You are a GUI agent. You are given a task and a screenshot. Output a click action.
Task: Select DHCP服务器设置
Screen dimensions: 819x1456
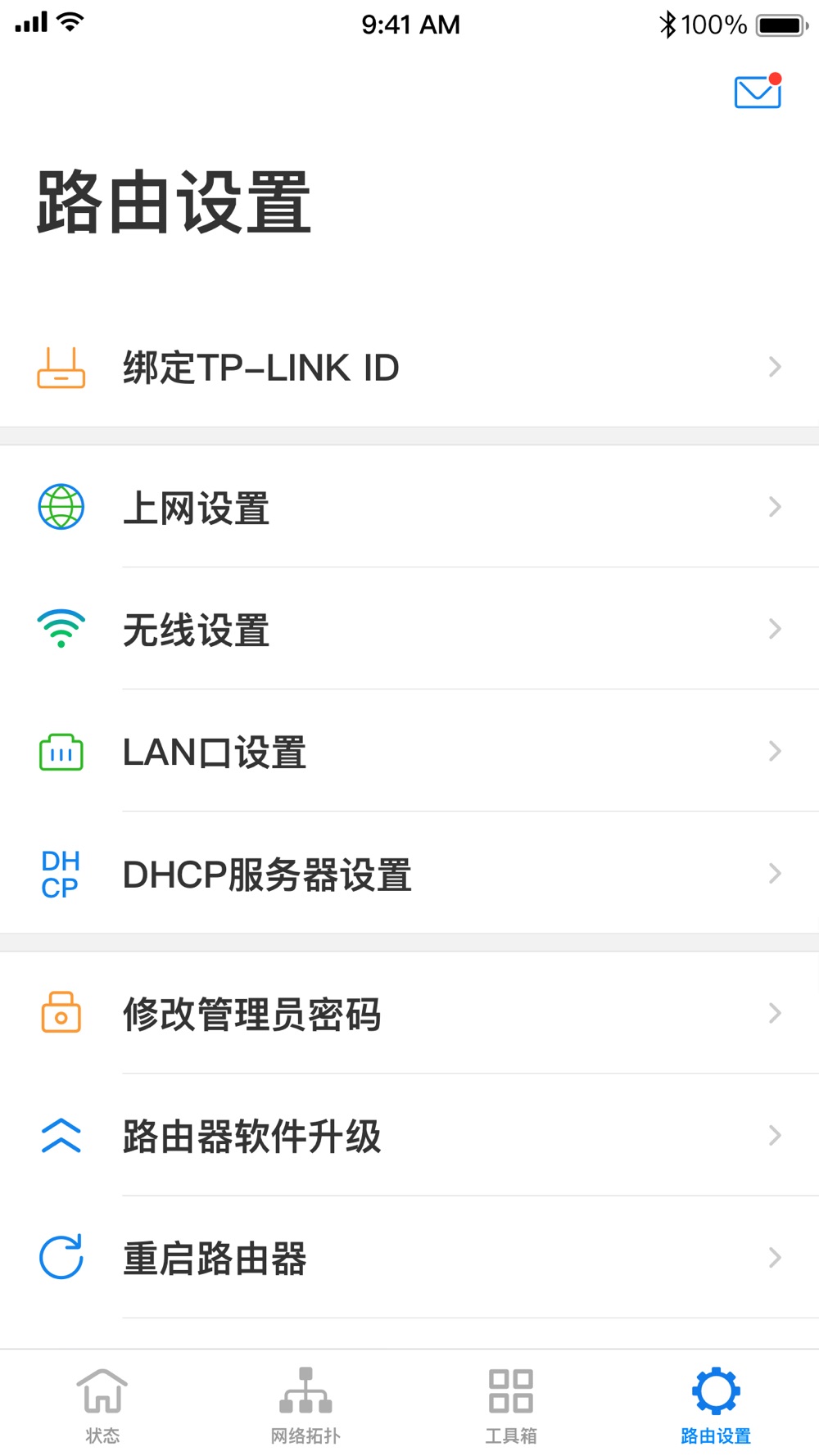(409, 873)
